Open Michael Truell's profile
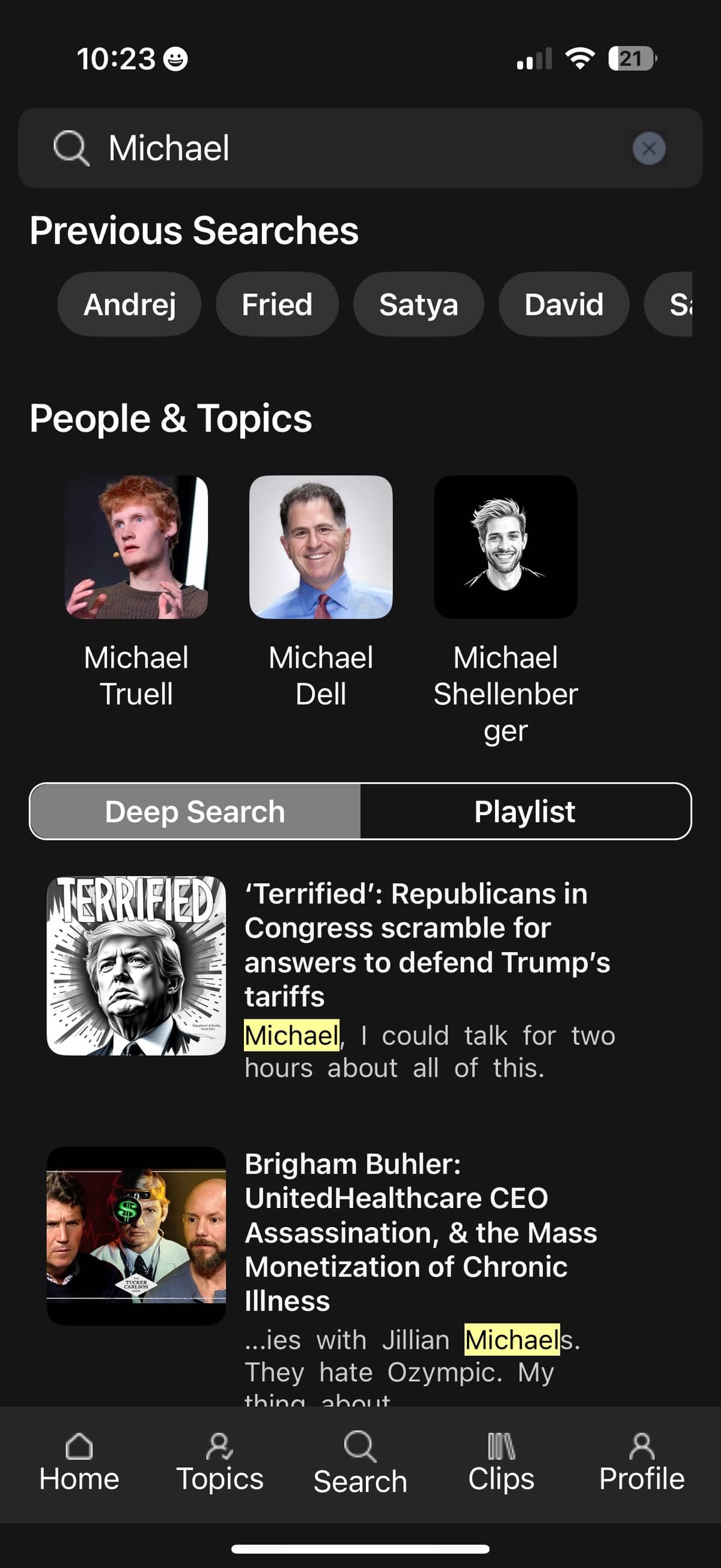The image size is (721, 1568). (136, 547)
